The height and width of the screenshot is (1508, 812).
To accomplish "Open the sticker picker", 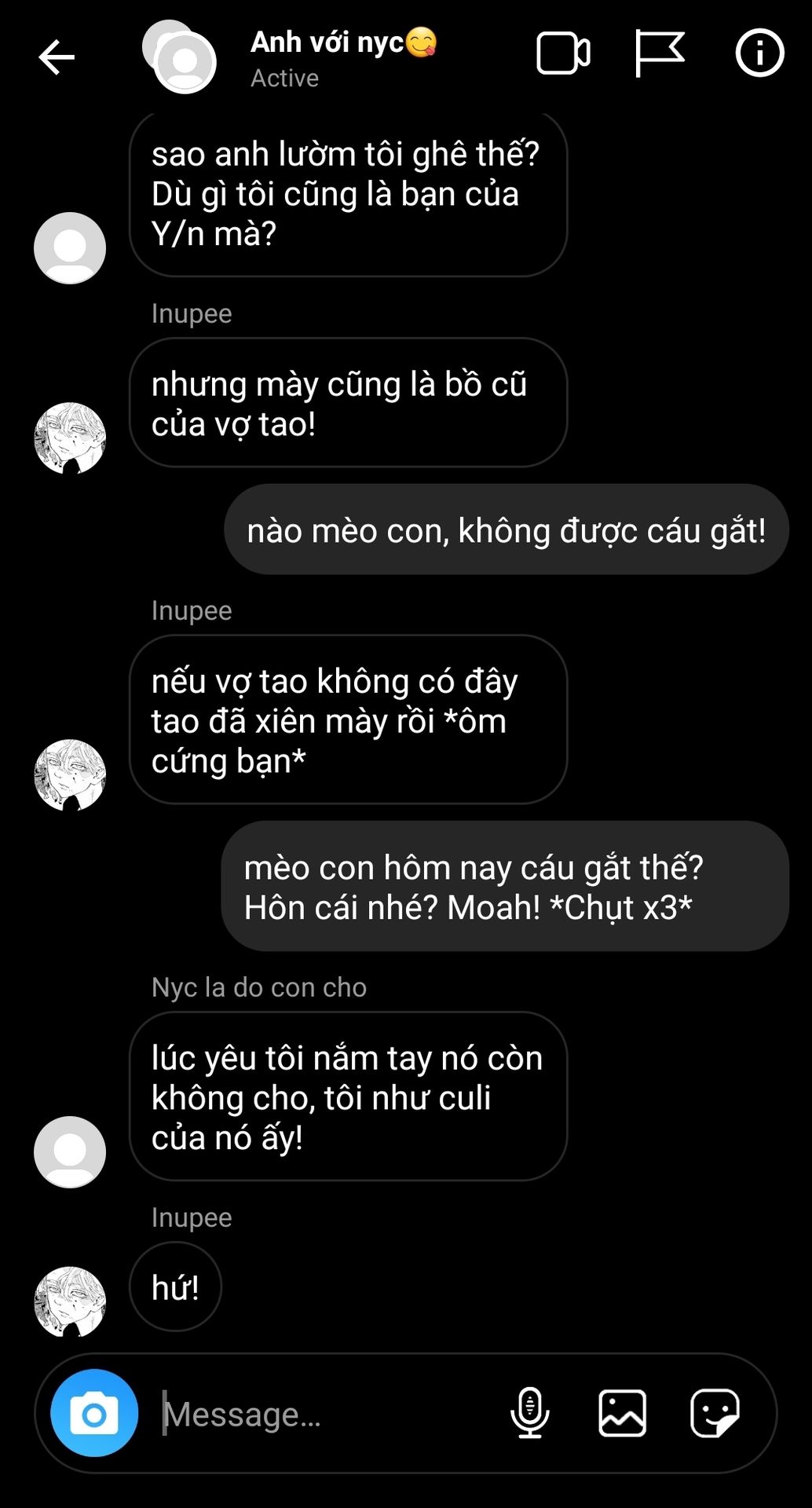I will pyautogui.click(x=715, y=1412).
